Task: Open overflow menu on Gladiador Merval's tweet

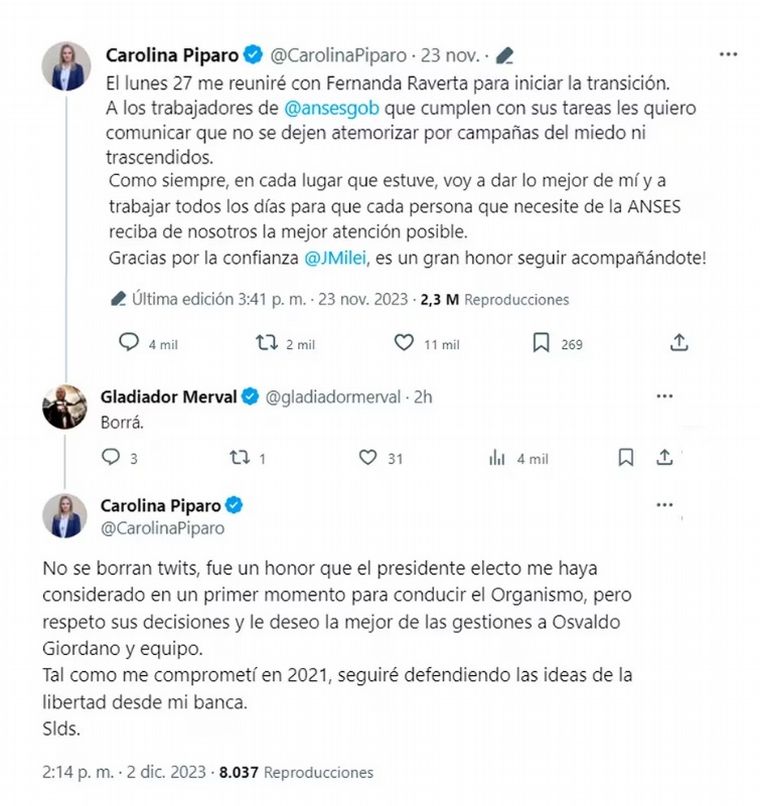Action: click(x=664, y=396)
